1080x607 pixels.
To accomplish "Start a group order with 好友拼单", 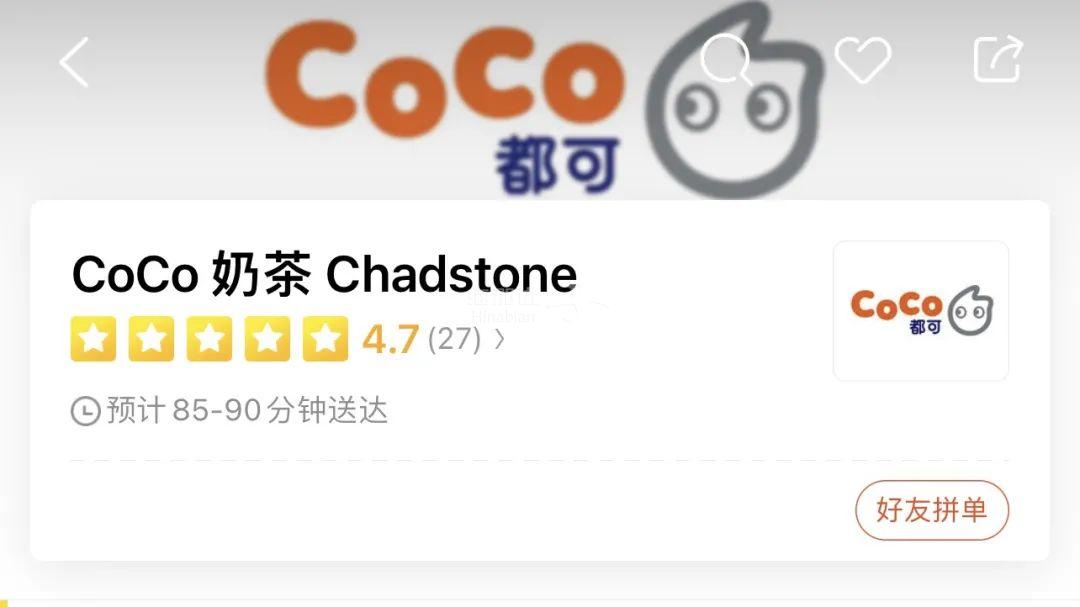I will (x=931, y=510).
